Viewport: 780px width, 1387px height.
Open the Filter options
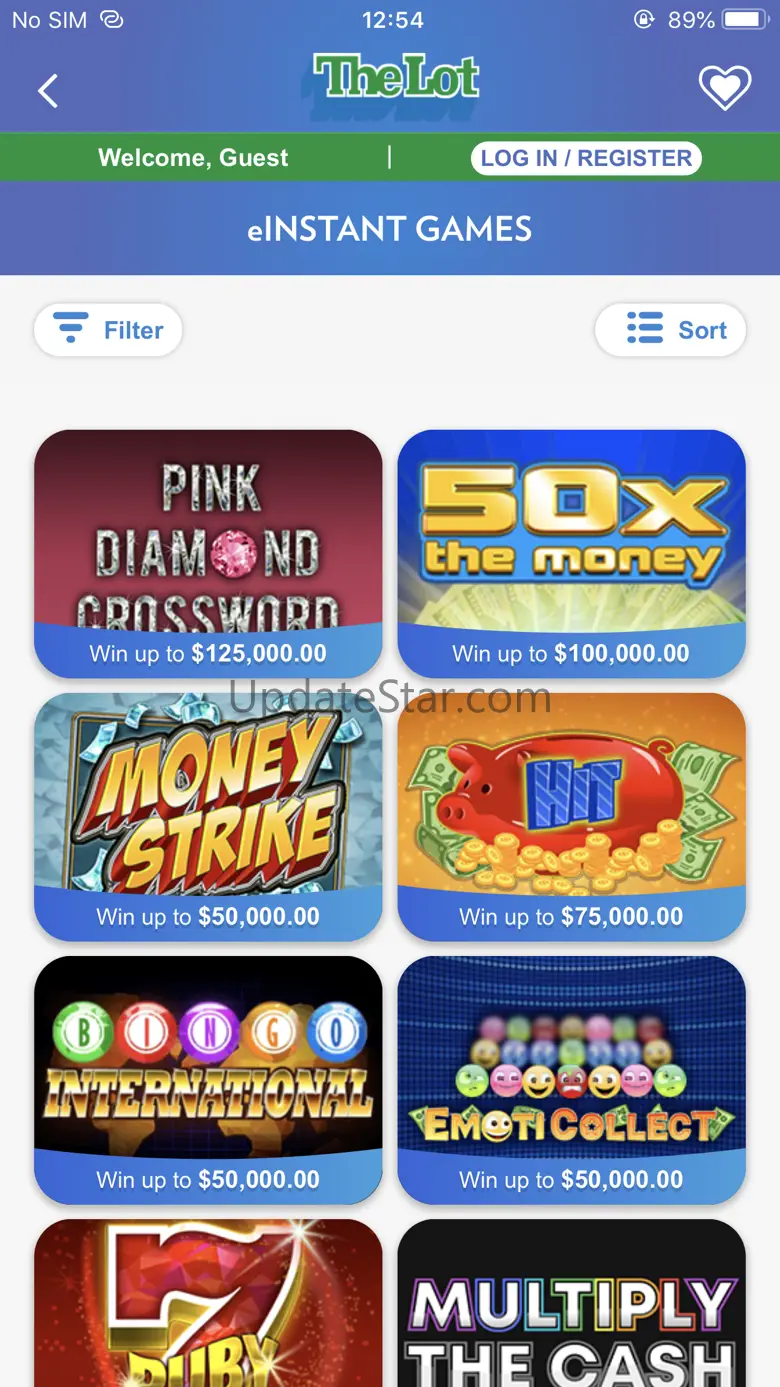[108, 330]
